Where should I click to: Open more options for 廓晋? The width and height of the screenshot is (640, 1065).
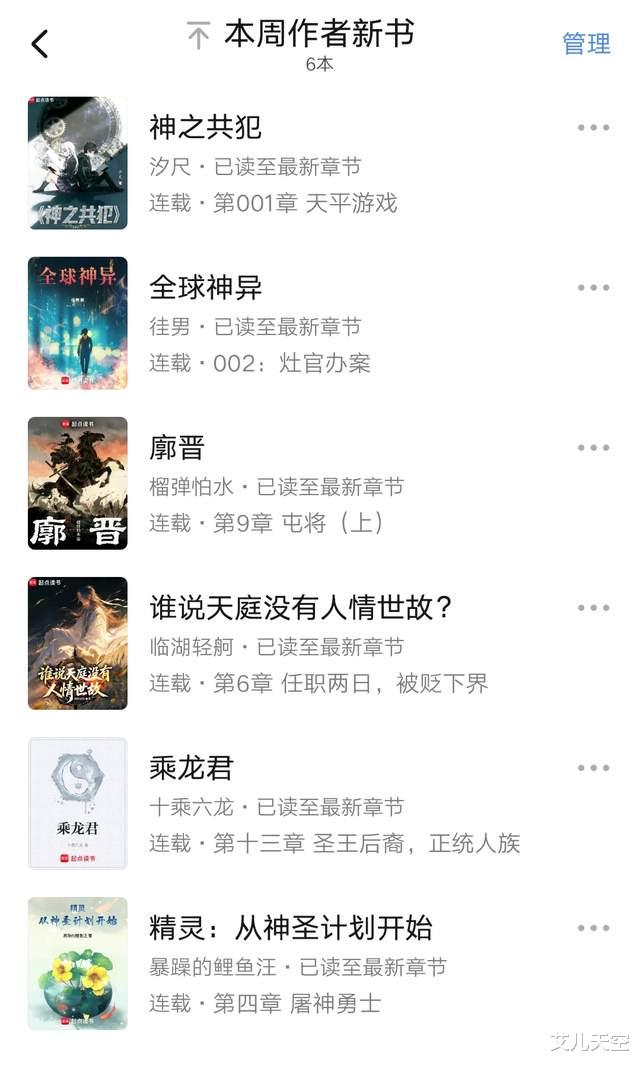click(593, 448)
